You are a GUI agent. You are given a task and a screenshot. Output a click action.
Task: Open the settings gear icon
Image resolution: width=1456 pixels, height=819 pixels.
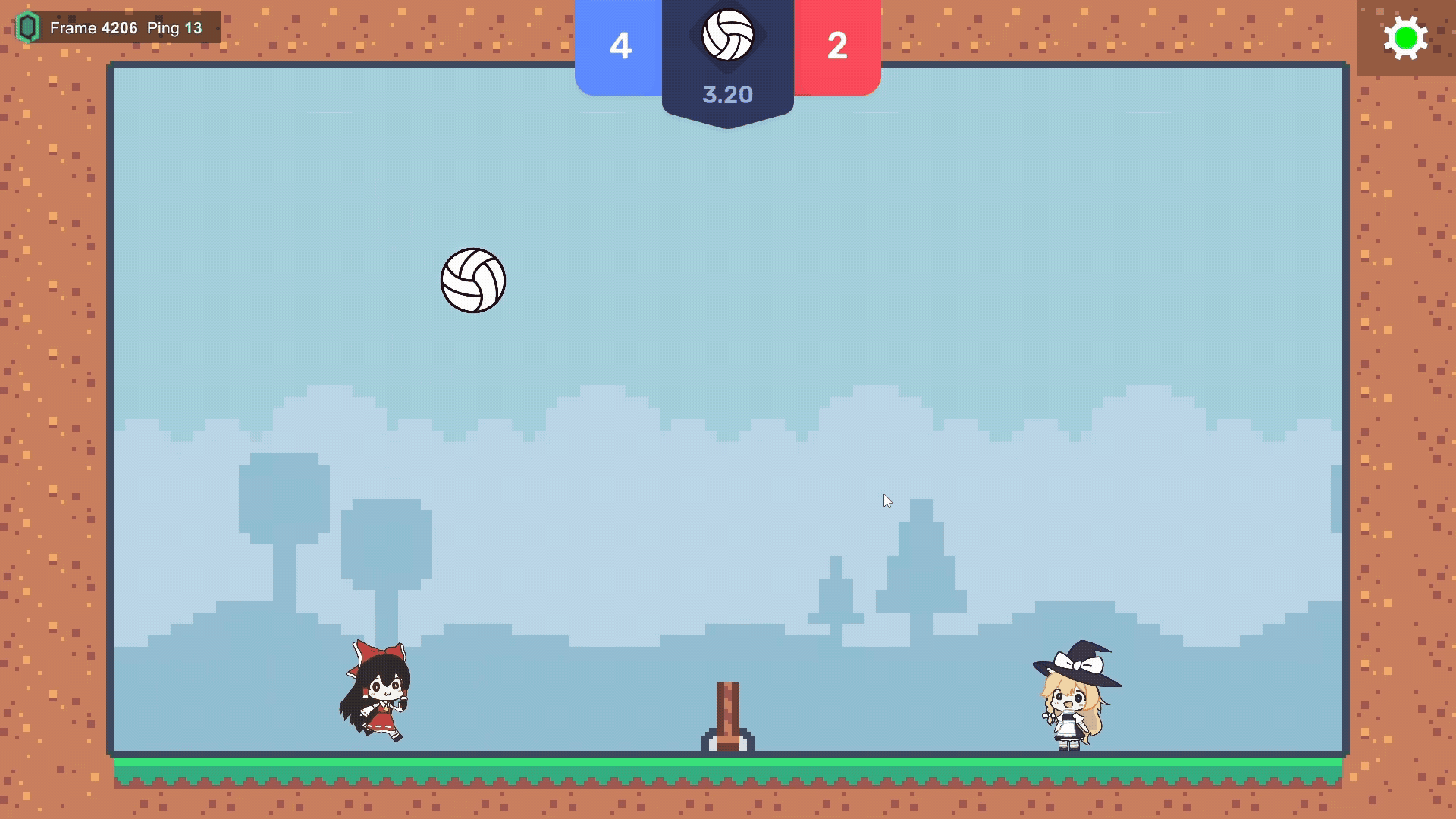pyautogui.click(x=1405, y=38)
